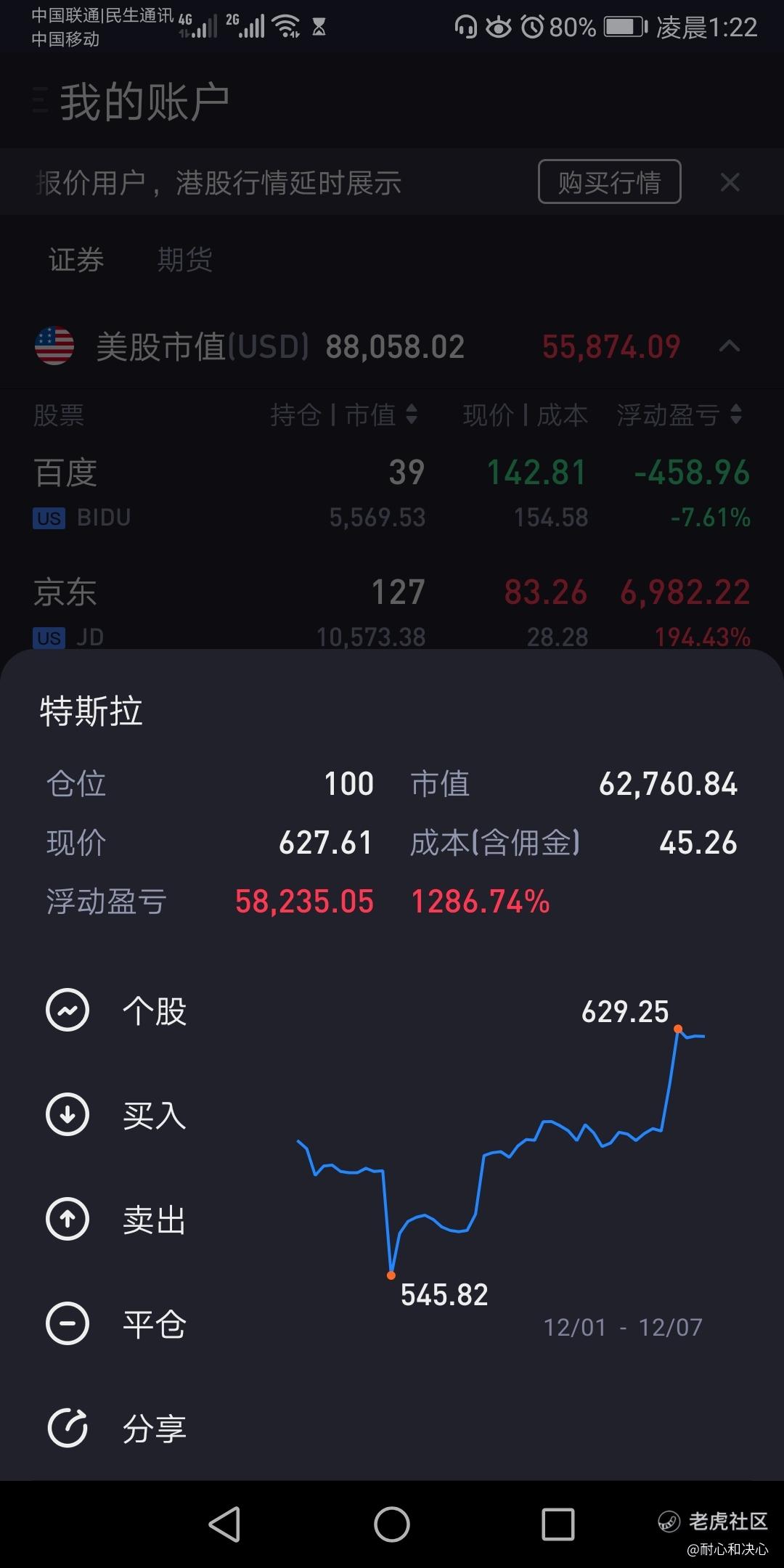Open the Tesla price trend chart
Viewport: 784px width, 1568px height.
pos(501,1161)
